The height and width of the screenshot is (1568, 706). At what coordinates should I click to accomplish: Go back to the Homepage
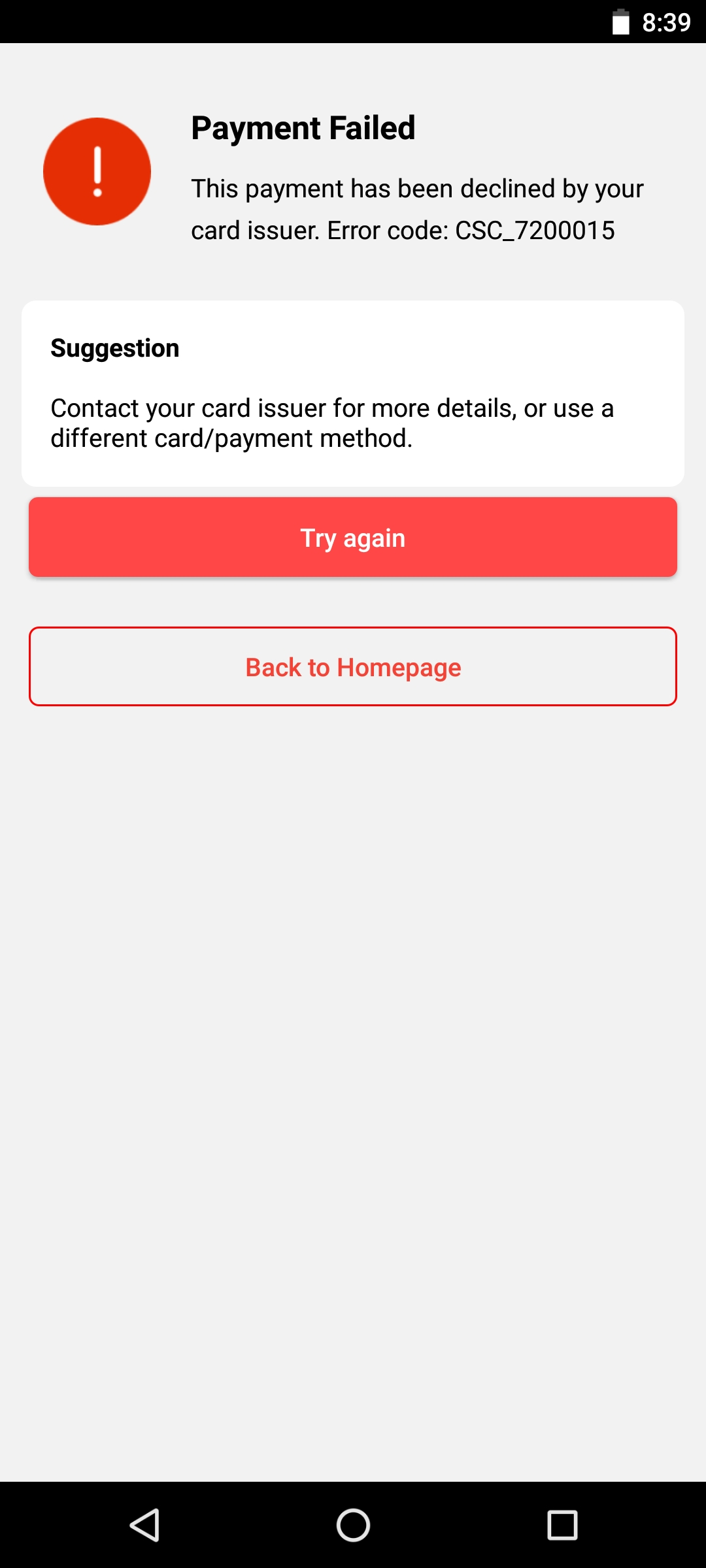(353, 666)
